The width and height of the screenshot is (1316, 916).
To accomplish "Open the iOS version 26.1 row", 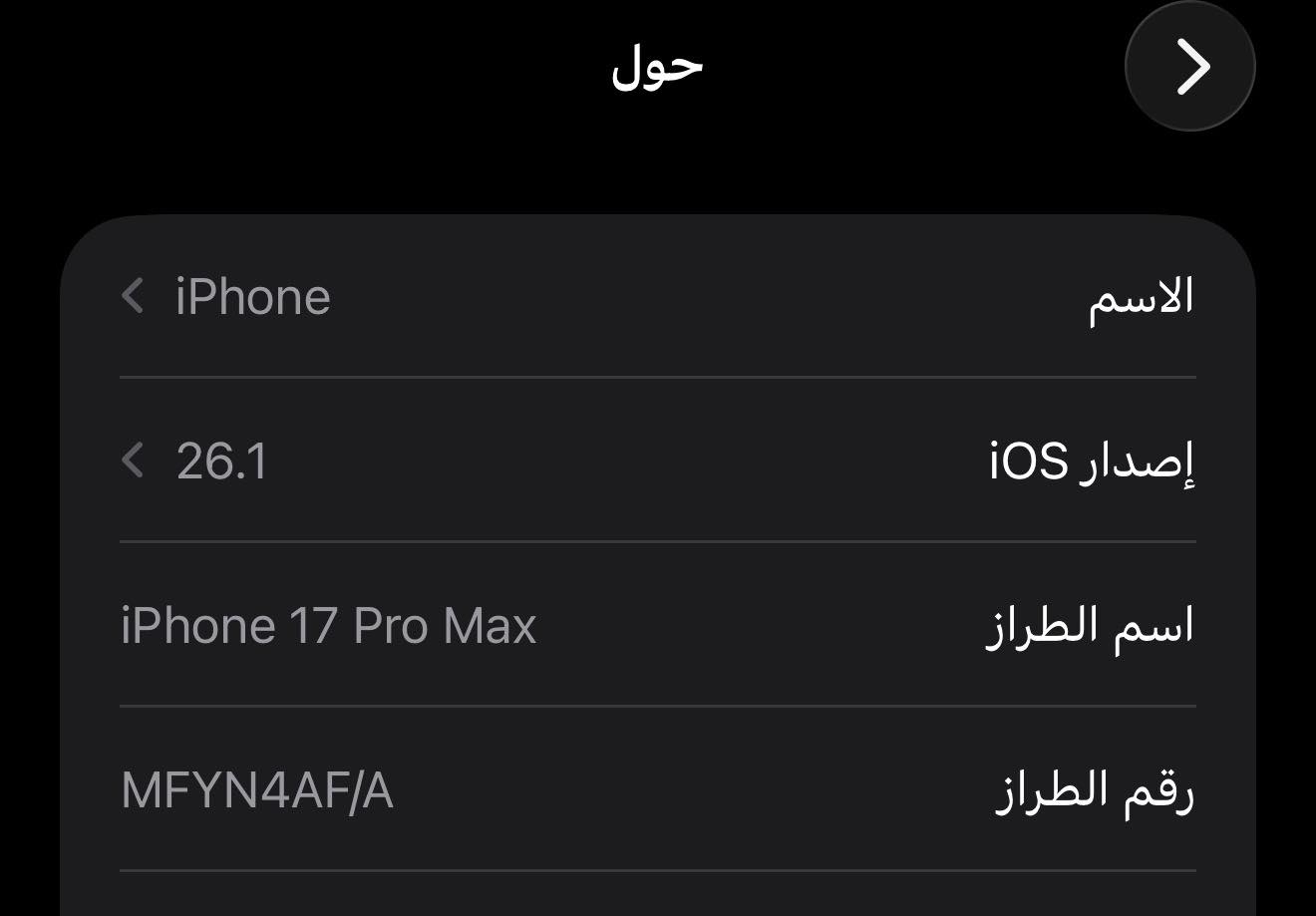I will (x=657, y=461).
